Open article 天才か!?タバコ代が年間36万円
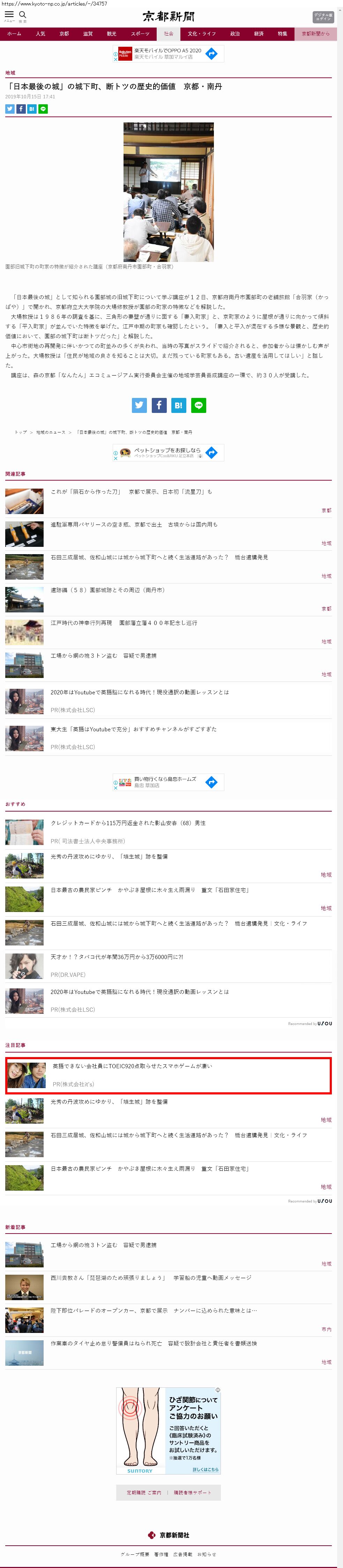Screen dimensions: 343x1568 coord(116,957)
